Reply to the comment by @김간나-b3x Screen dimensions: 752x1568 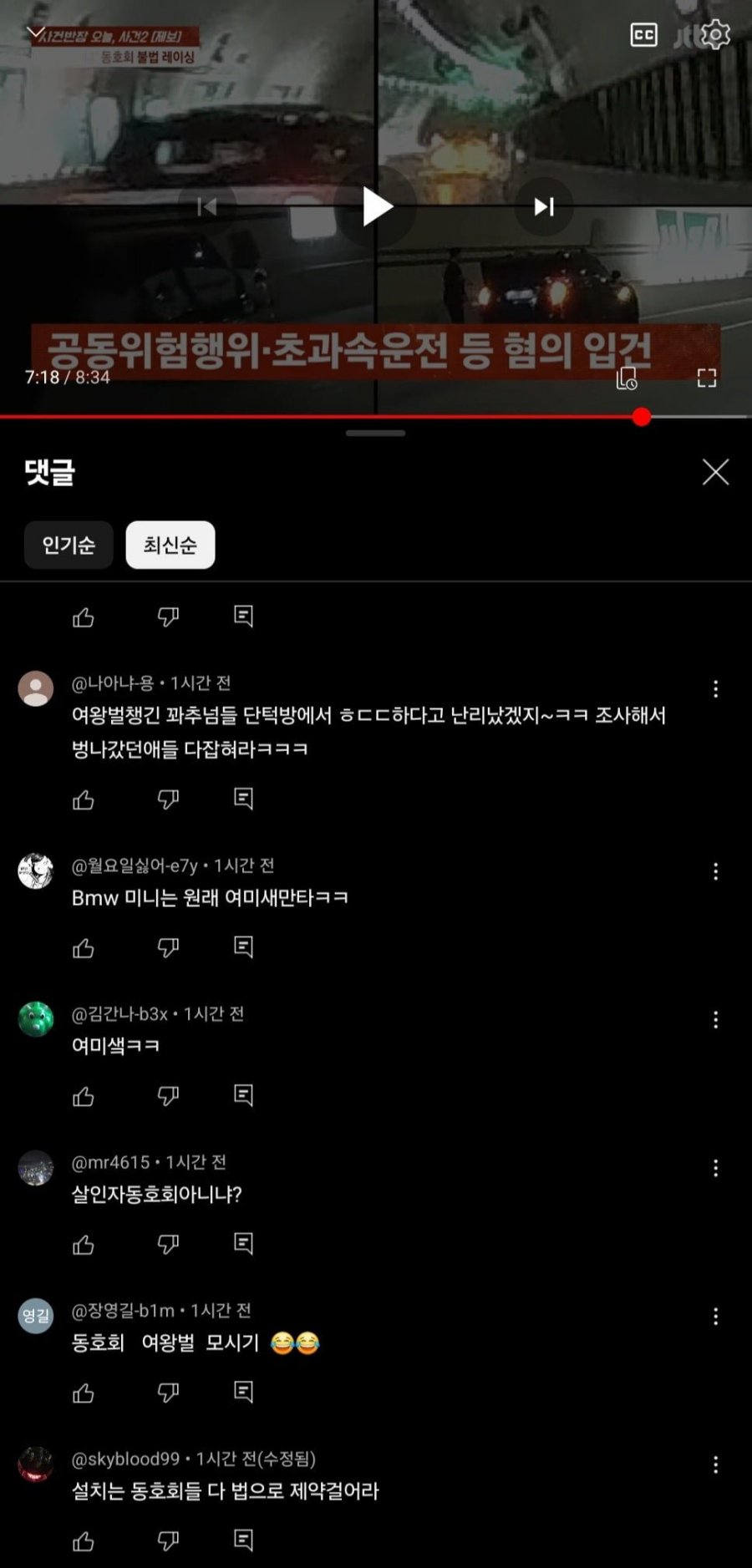click(x=243, y=1095)
